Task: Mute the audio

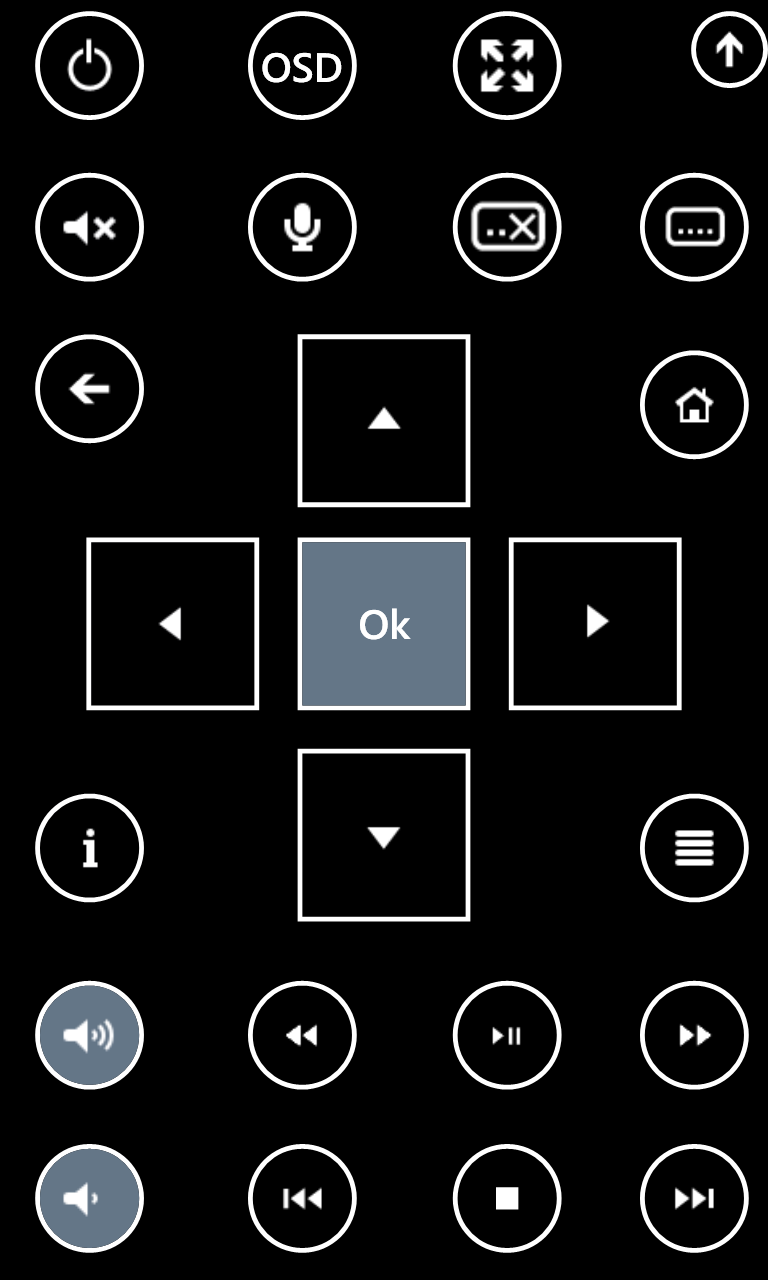Action: tap(89, 227)
